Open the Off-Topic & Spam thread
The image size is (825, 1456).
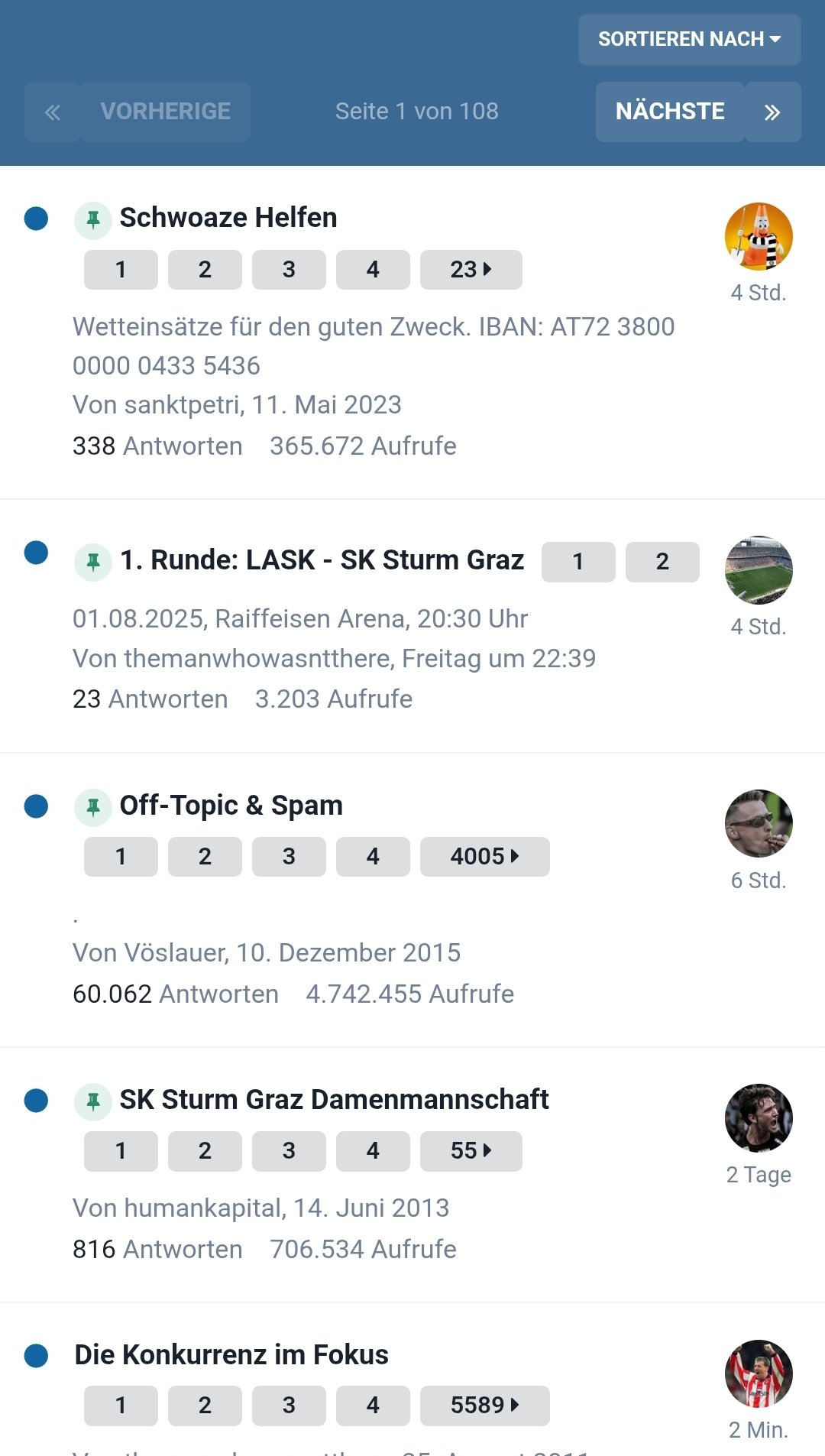(231, 806)
